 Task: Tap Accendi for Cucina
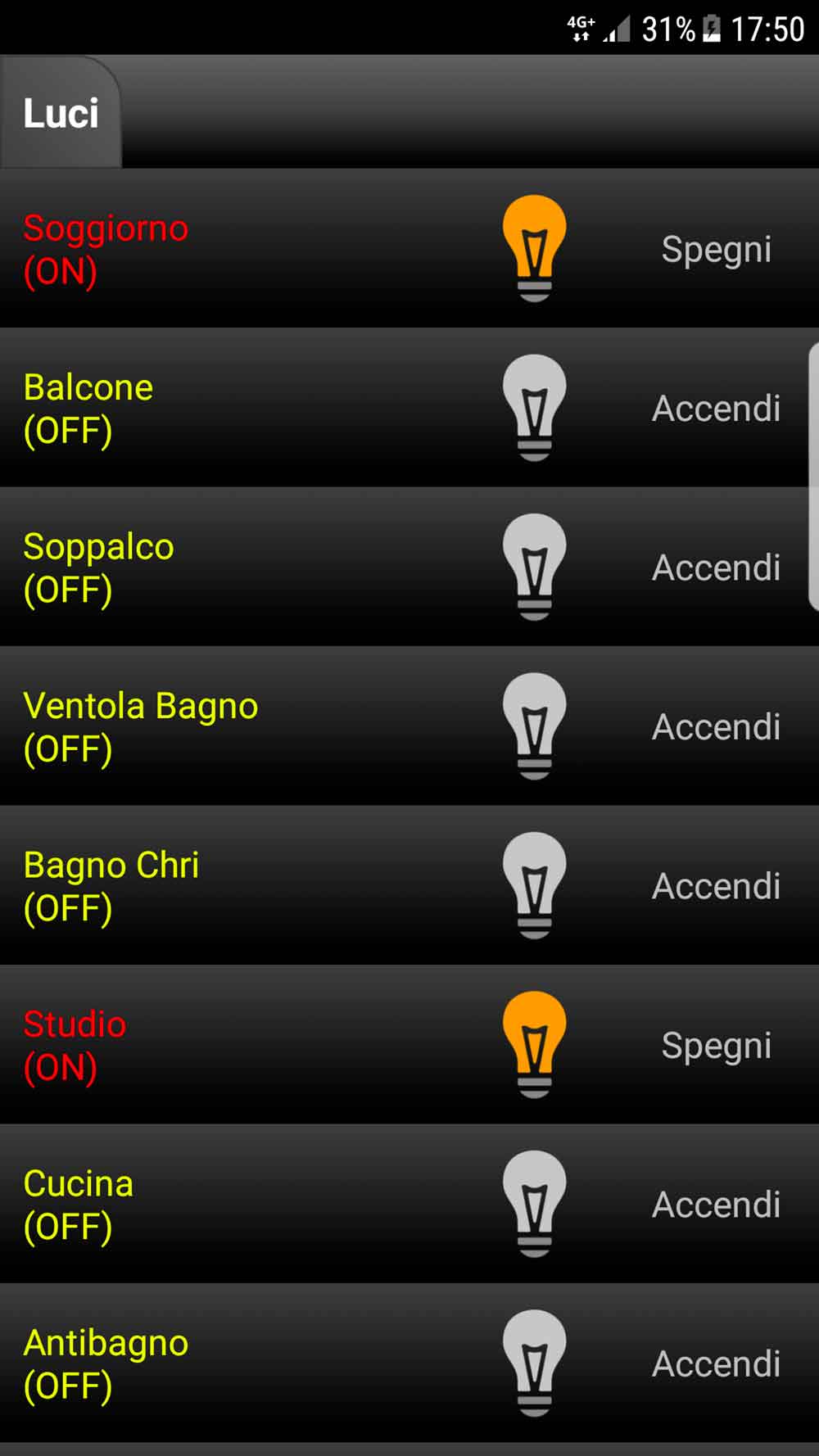point(717,1205)
